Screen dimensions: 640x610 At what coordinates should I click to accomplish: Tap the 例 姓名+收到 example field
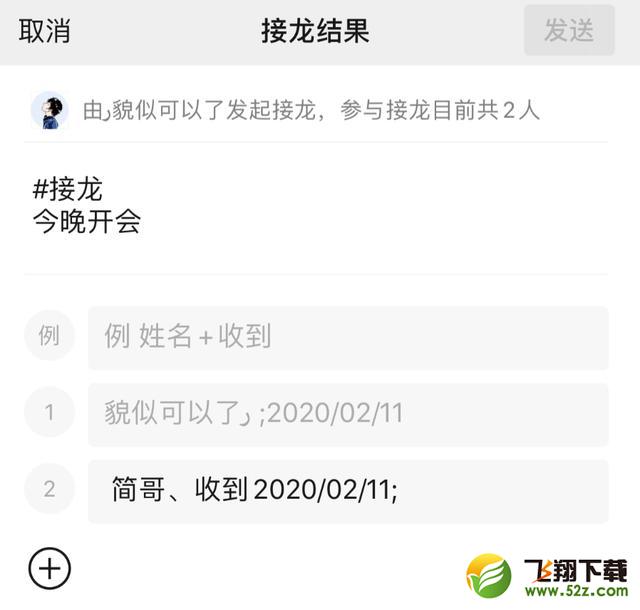347,337
